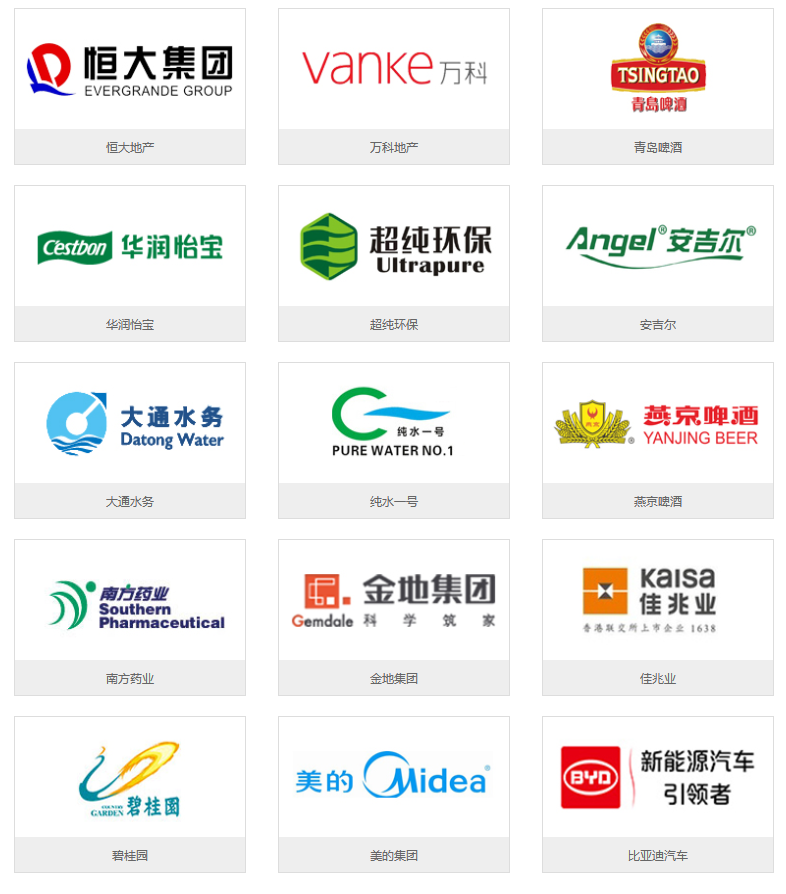Open the 美的集团 tile
Image resolution: width=786 pixels, height=894 pixels.
(x=394, y=778)
